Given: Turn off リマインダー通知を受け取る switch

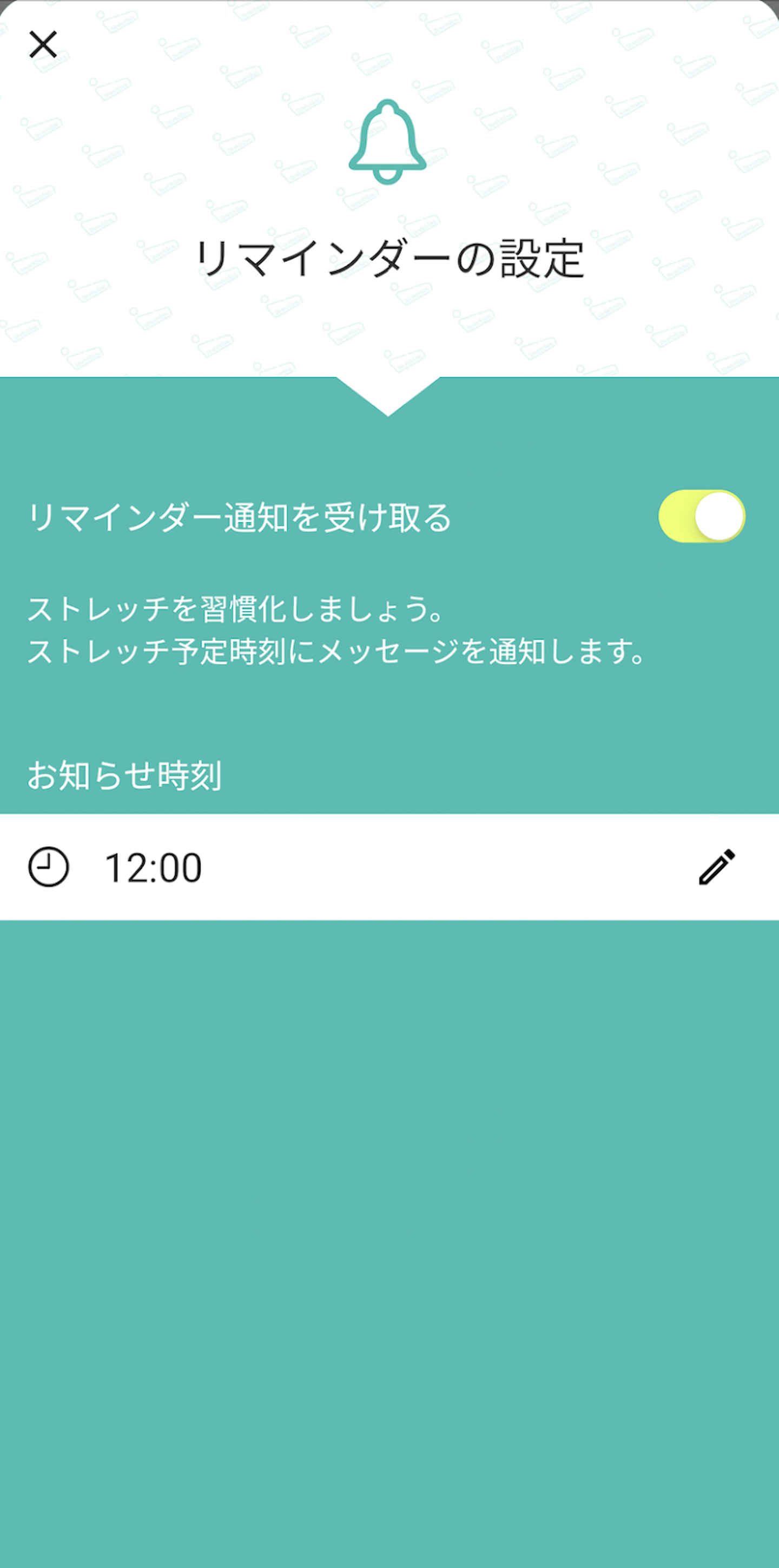Looking at the screenshot, I should coord(702,516).
